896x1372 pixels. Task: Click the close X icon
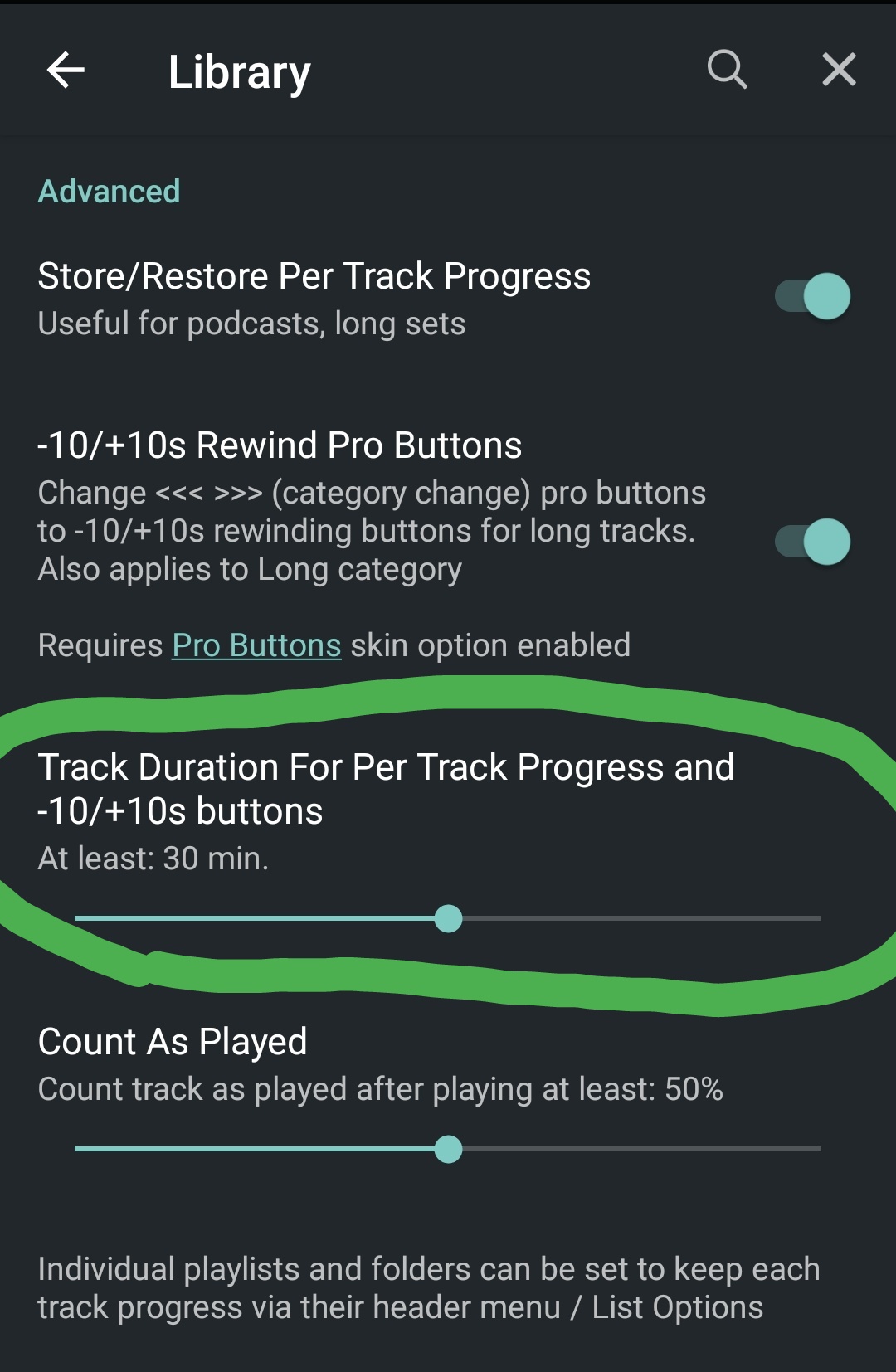(839, 70)
